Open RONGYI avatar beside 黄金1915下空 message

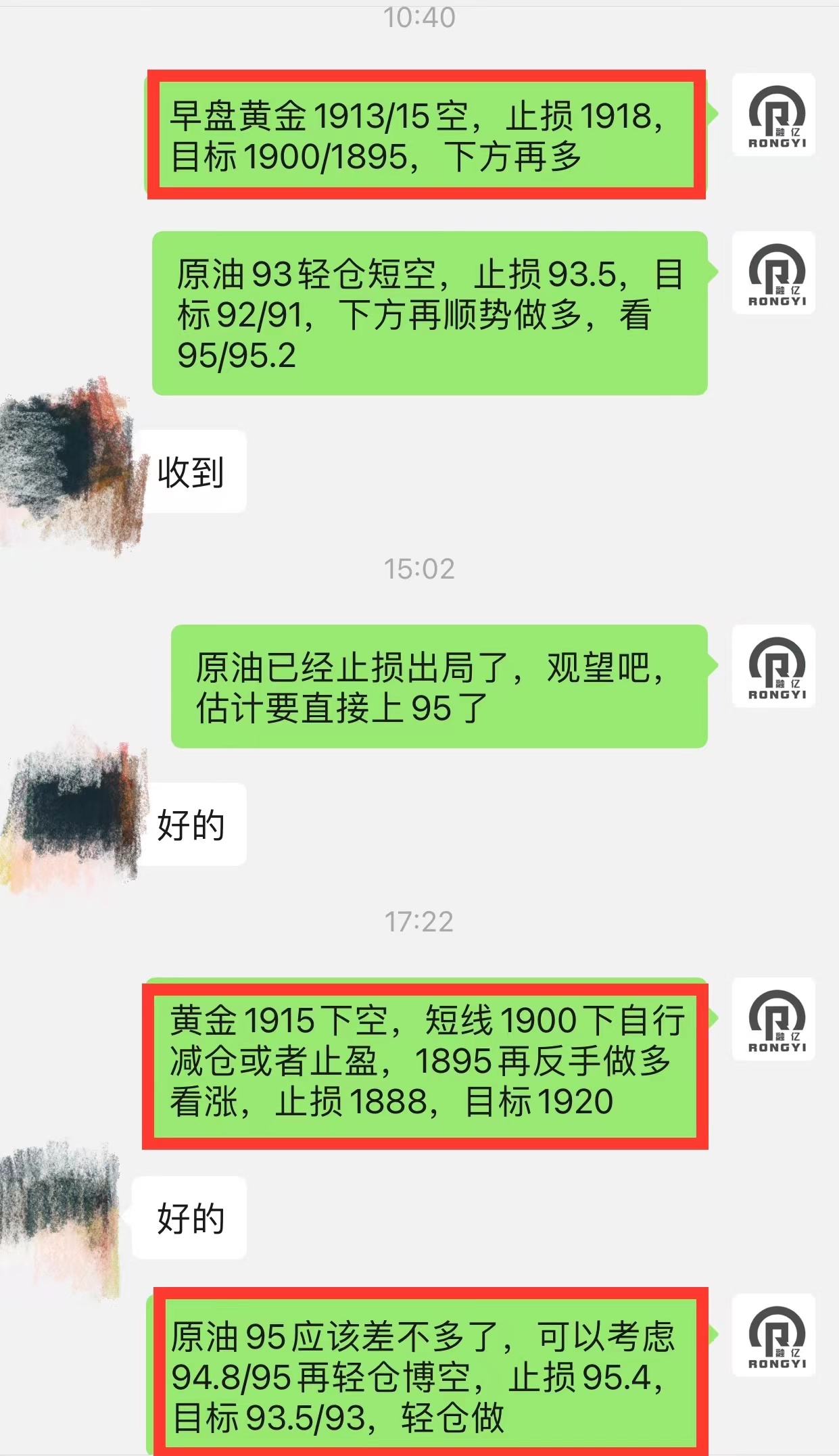773,1019
